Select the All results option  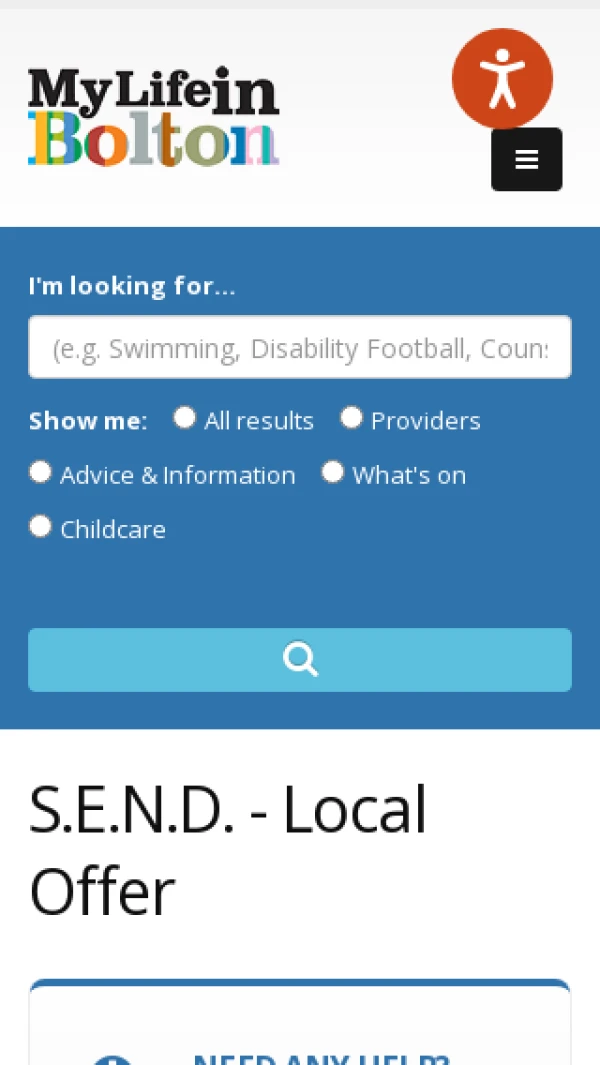point(185,418)
